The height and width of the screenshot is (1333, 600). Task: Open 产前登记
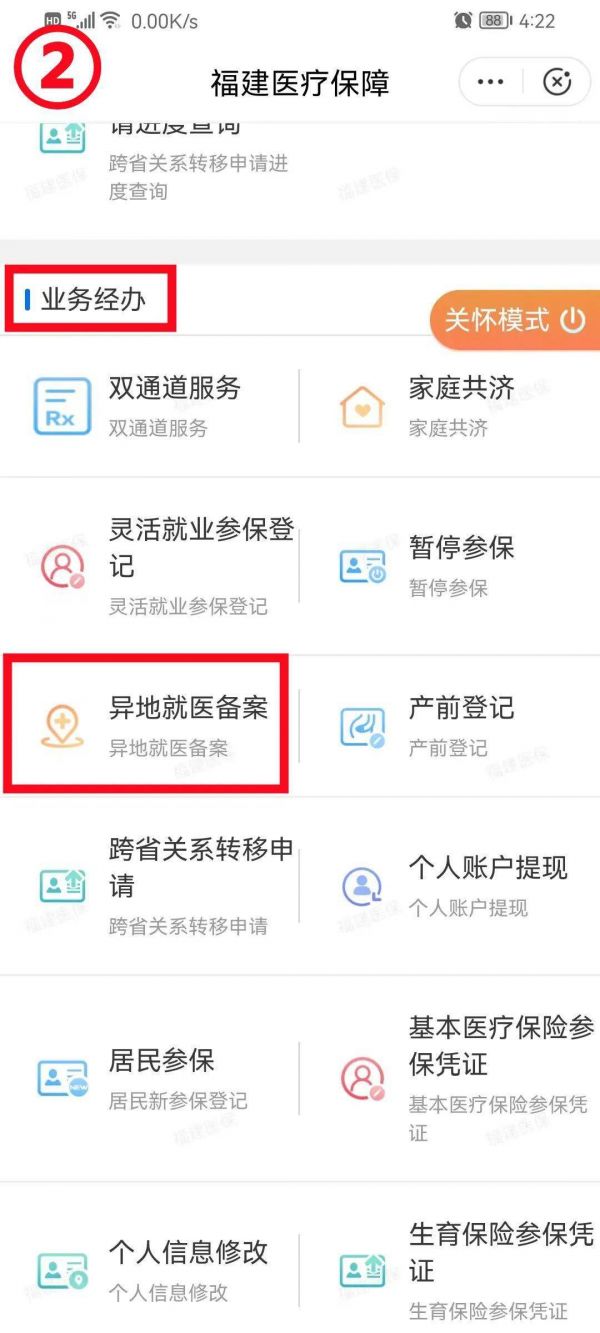pyautogui.click(x=450, y=726)
